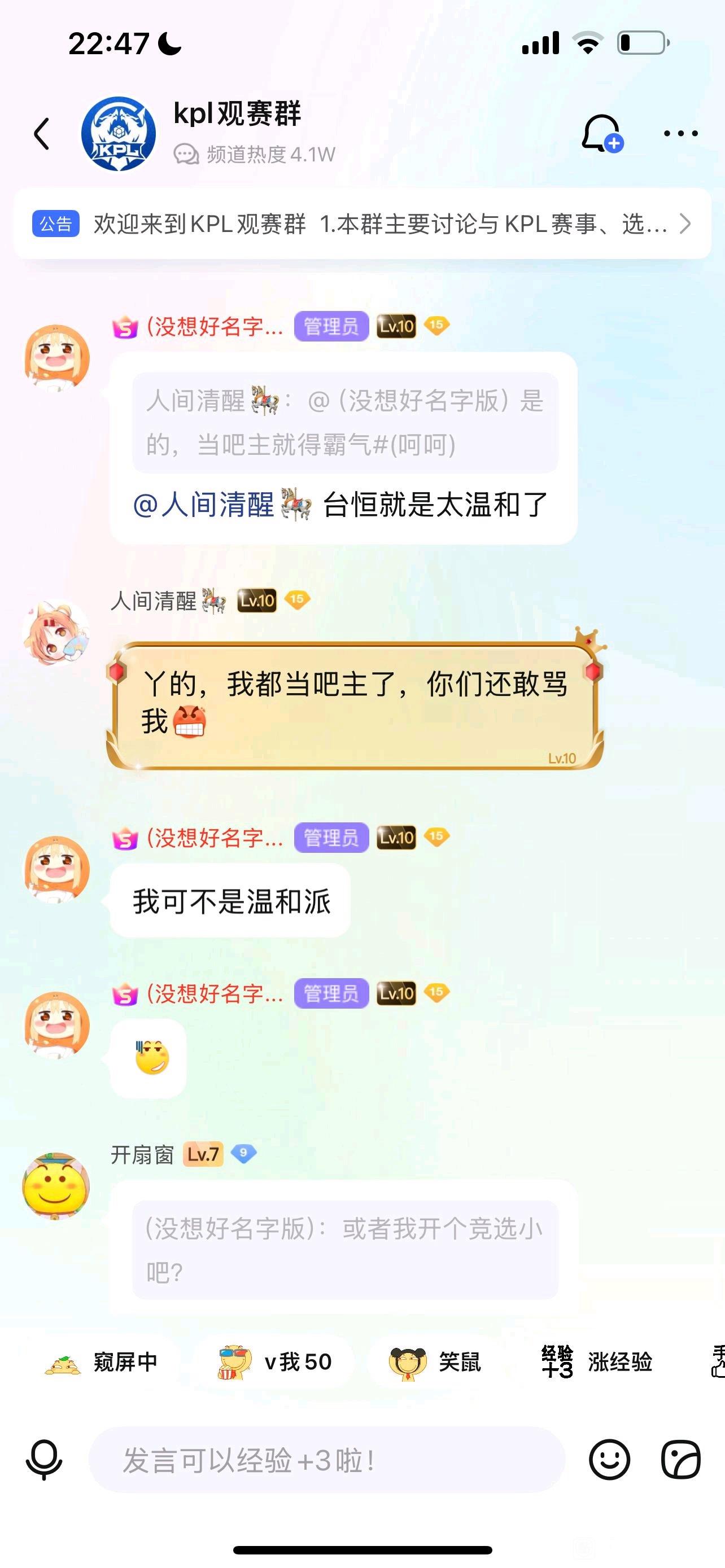Tap the 涨经验 quick chip

tap(598, 1362)
